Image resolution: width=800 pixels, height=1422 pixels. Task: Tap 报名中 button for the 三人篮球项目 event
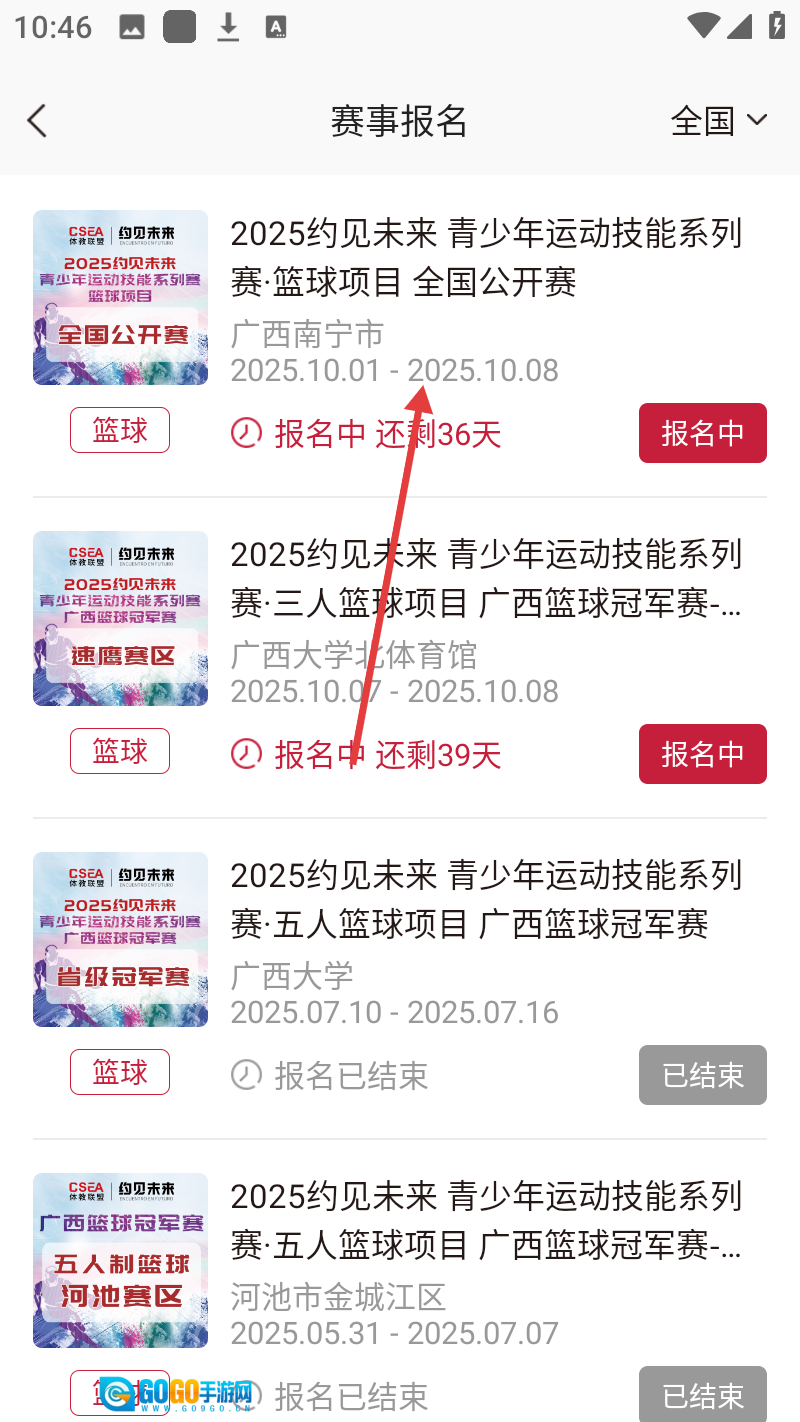702,754
